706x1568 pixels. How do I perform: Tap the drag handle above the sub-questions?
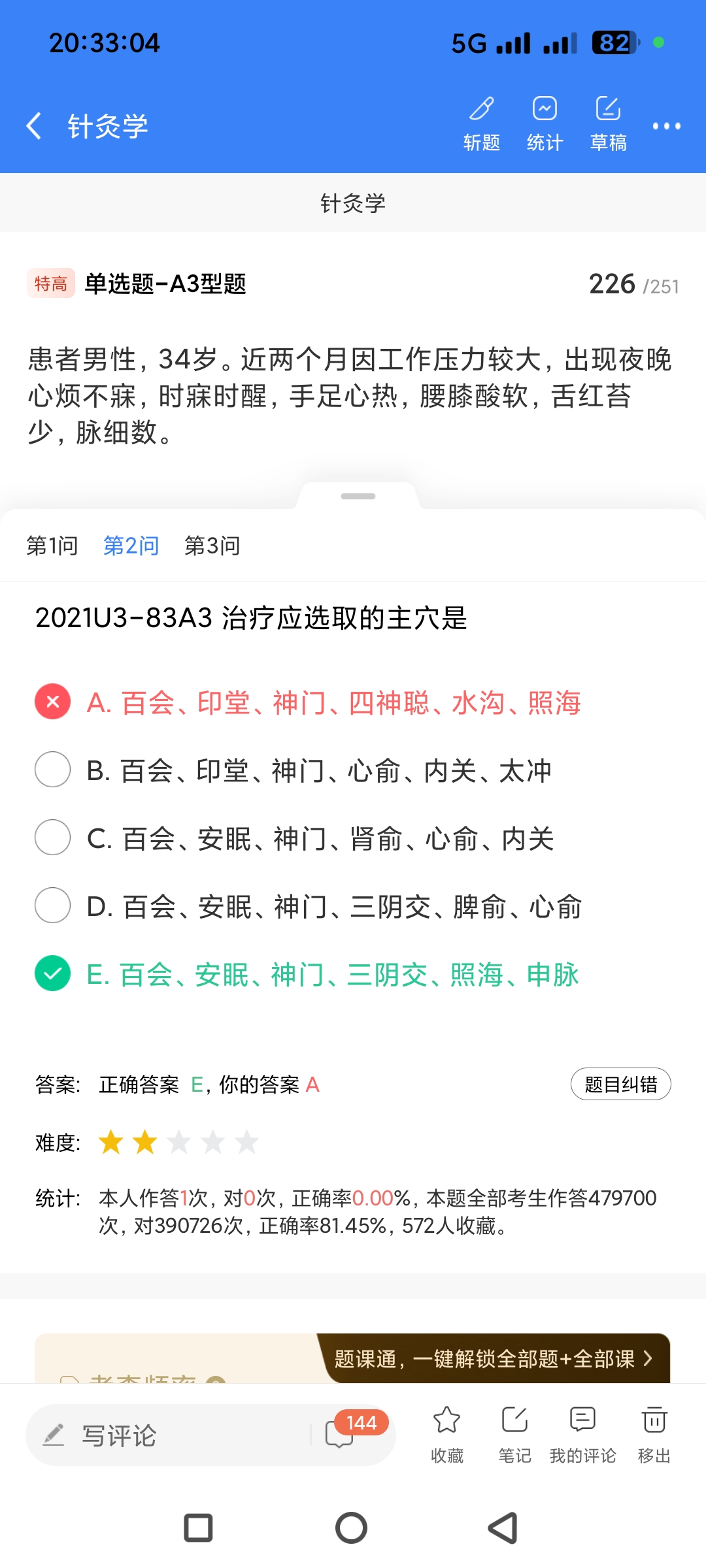pyautogui.click(x=358, y=497)
